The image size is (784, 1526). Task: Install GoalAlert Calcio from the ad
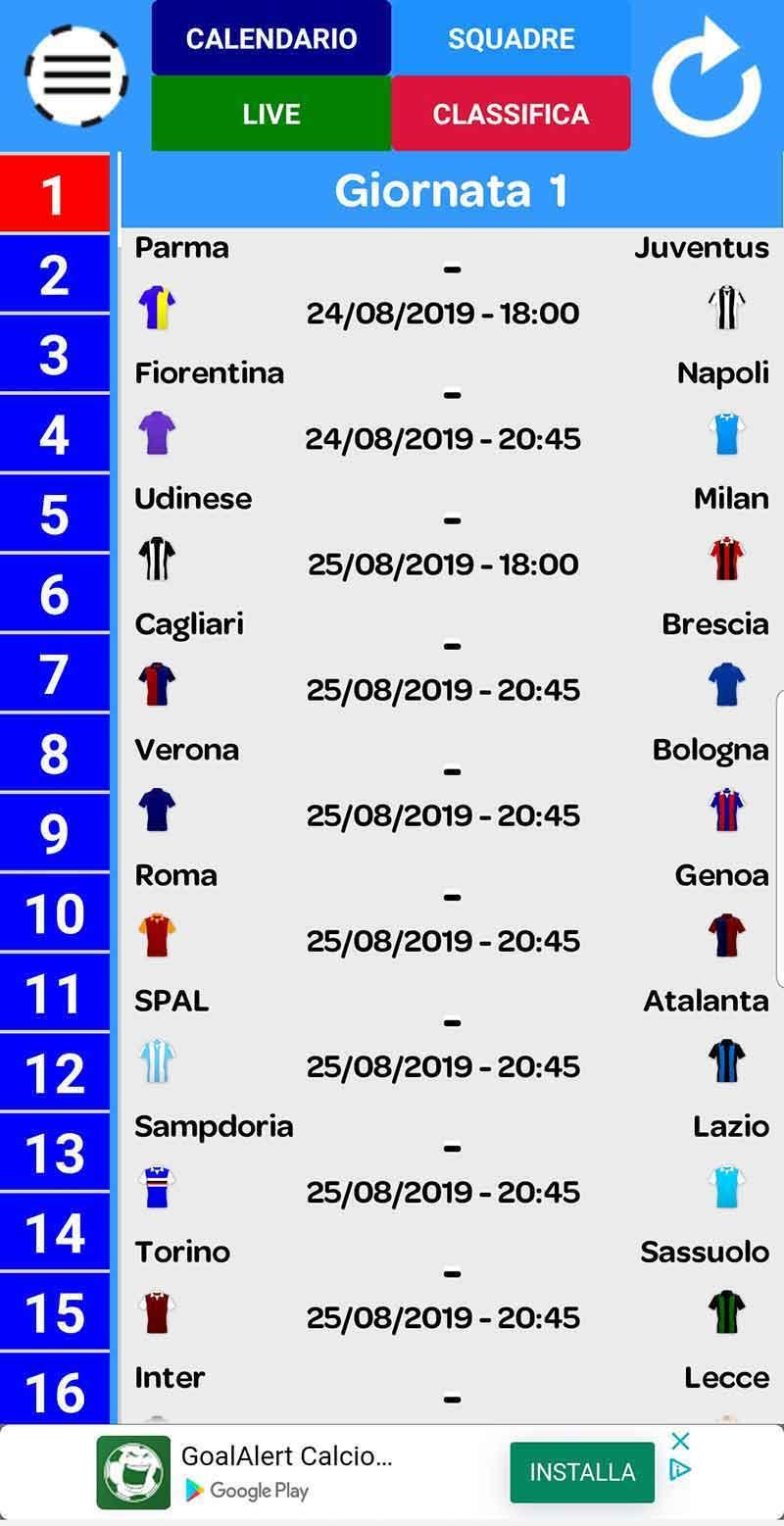[581, 1472]
